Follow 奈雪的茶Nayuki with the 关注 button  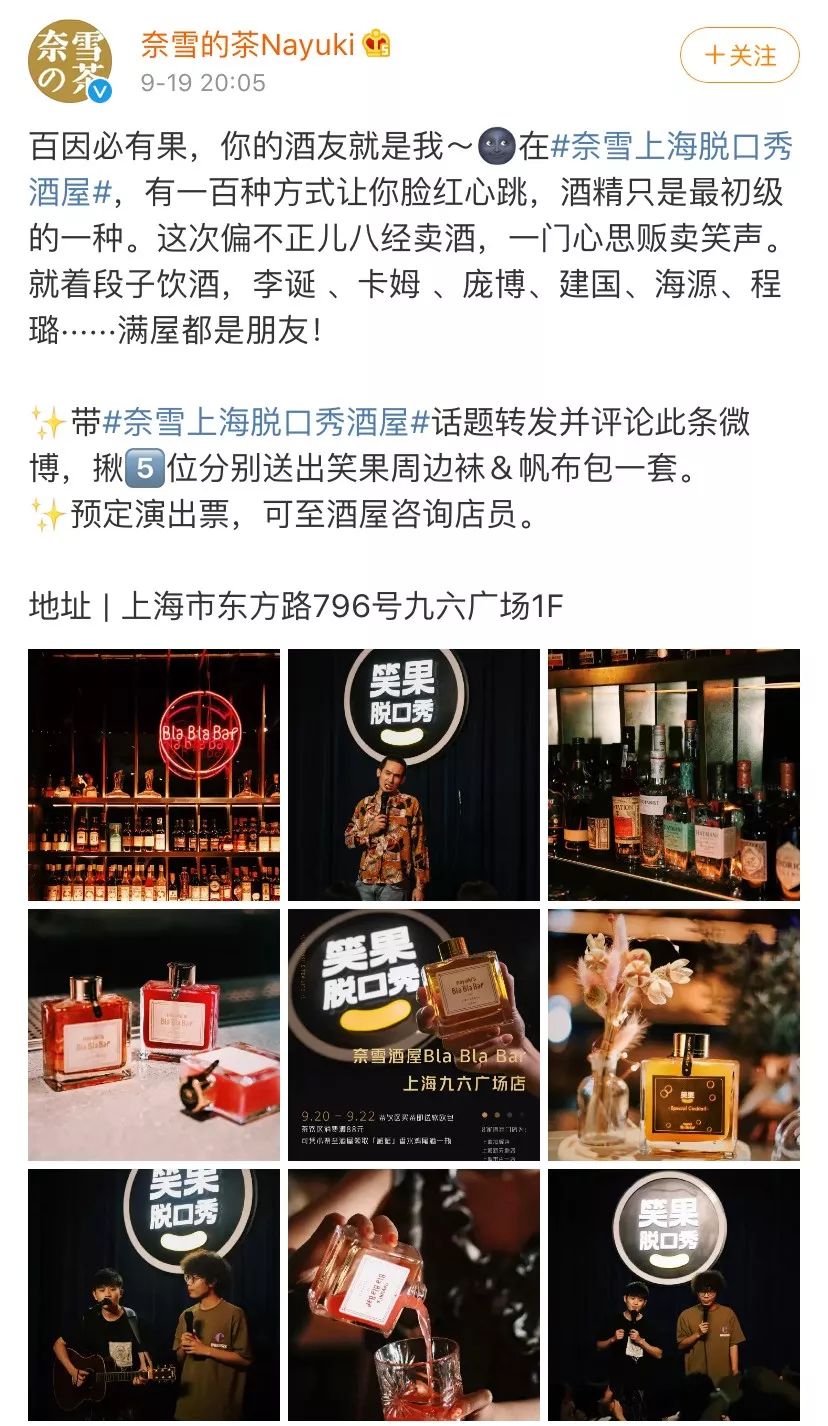pos(739,55)
